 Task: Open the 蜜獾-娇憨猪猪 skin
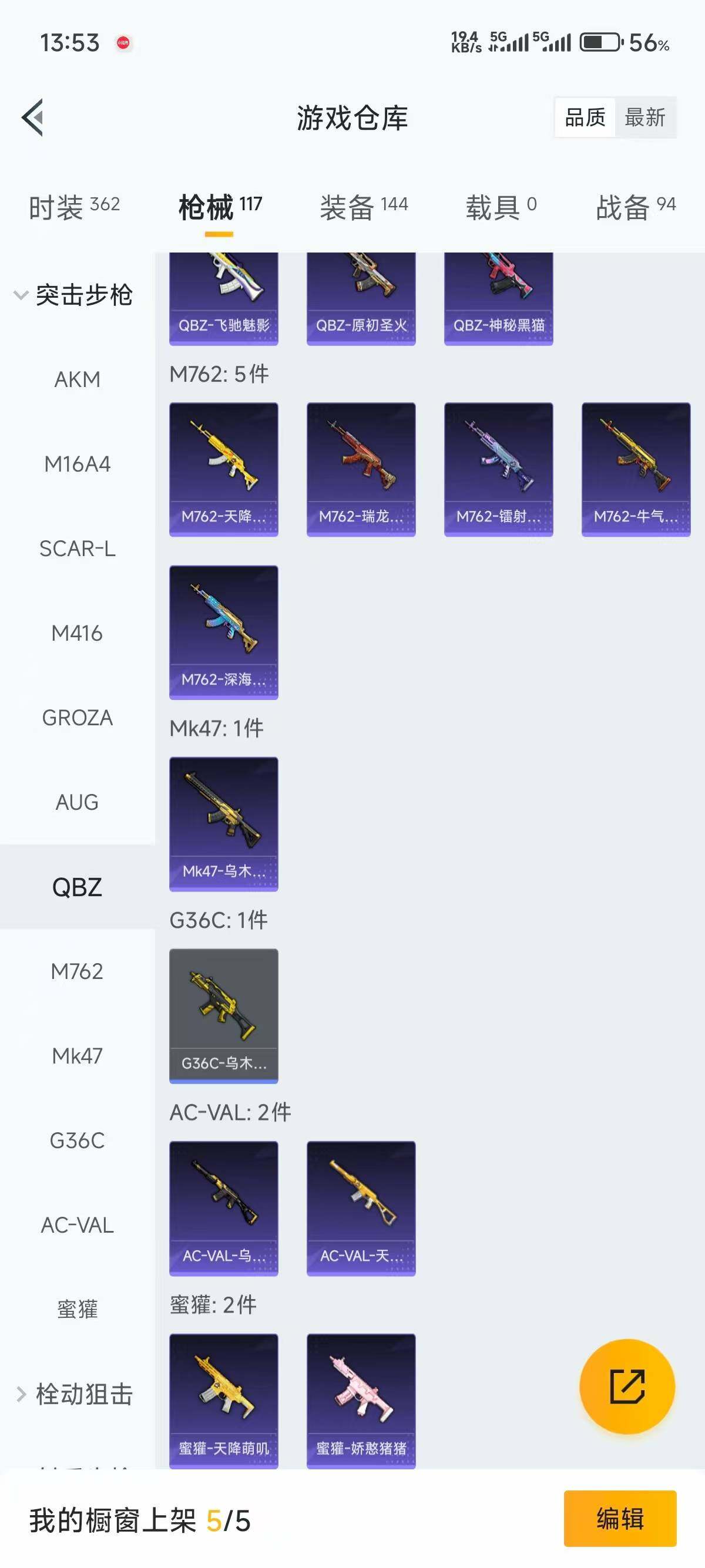point(361,1400)
